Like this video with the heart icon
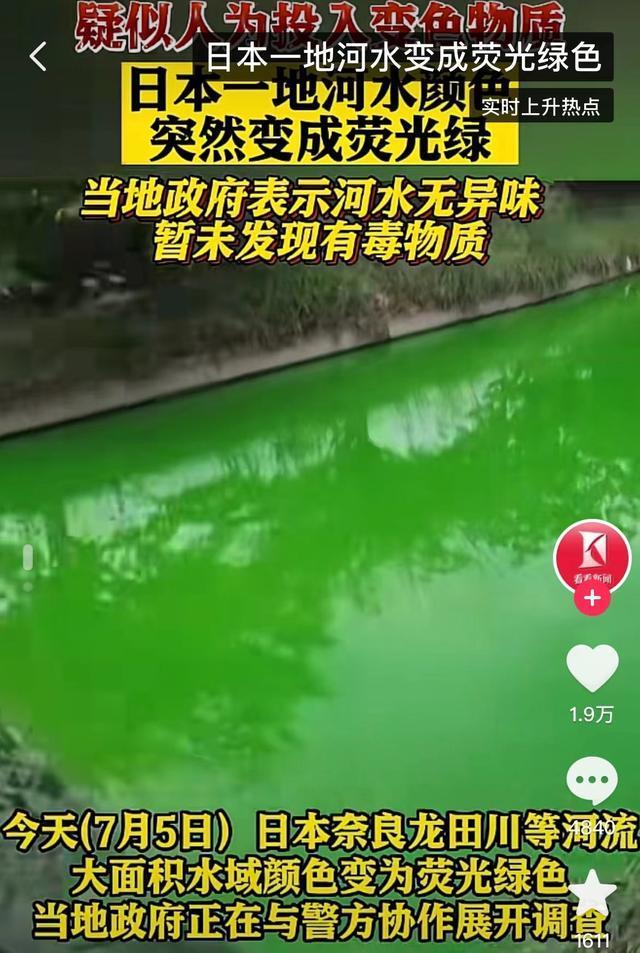Viewport: 640px width, 953px height. (x=592, y=668)
